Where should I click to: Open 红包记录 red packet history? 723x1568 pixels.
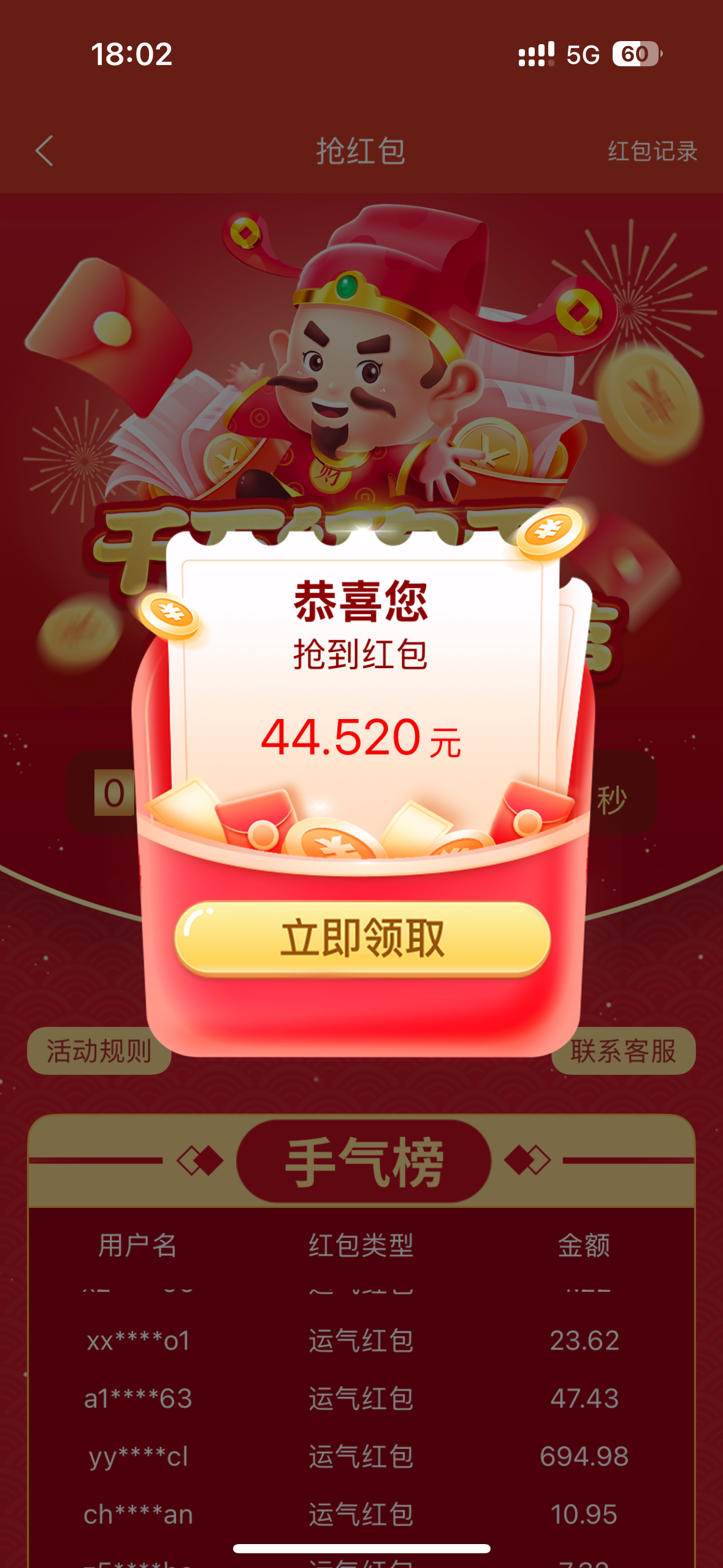tap(652, 152)
